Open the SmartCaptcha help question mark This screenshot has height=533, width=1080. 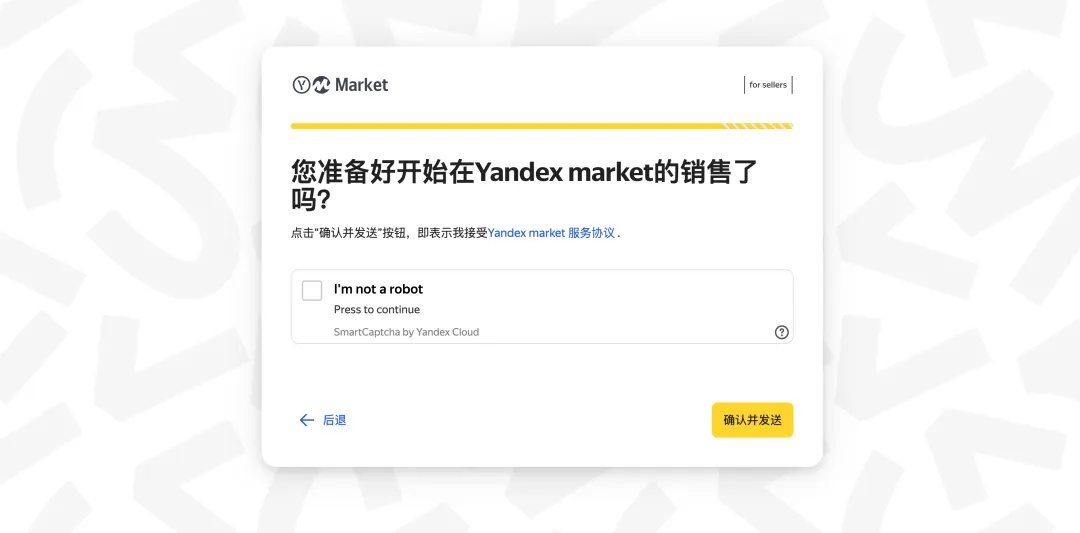(x=782, y=332)
